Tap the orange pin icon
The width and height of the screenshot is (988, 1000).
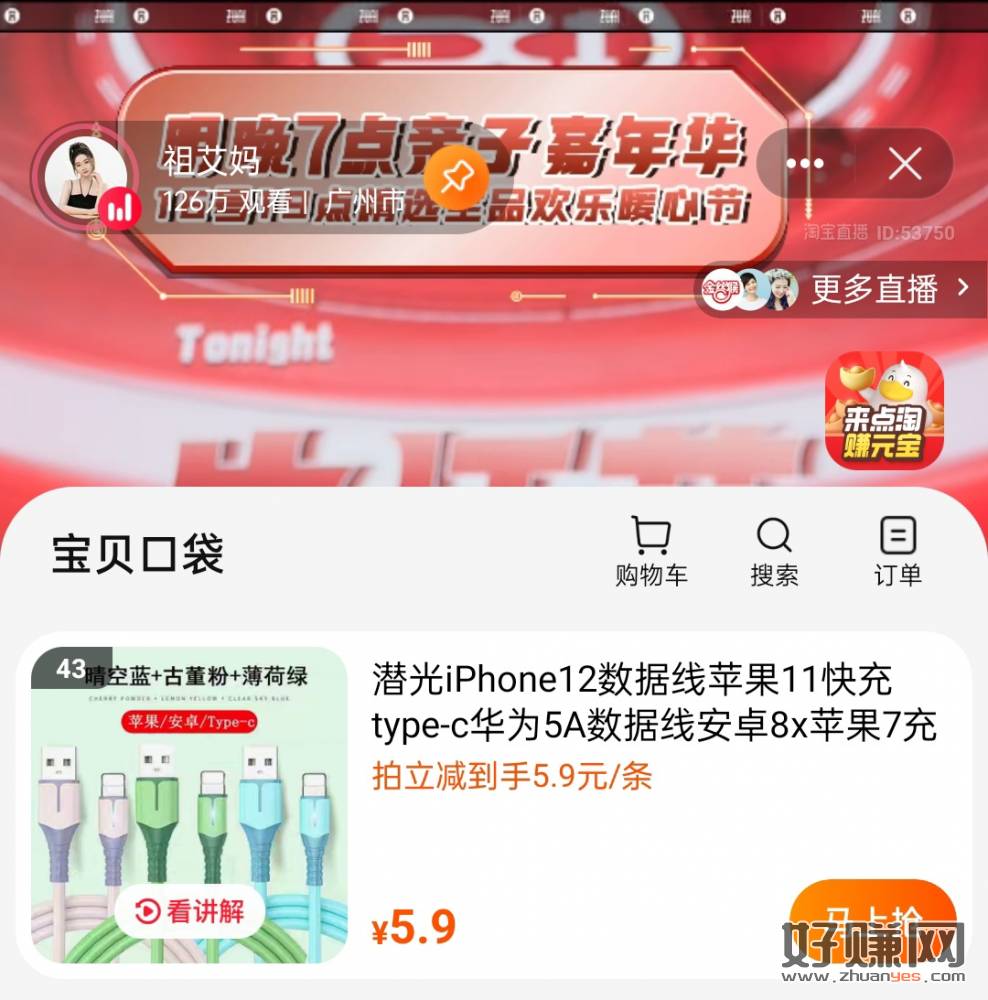[x=457, y=180]
